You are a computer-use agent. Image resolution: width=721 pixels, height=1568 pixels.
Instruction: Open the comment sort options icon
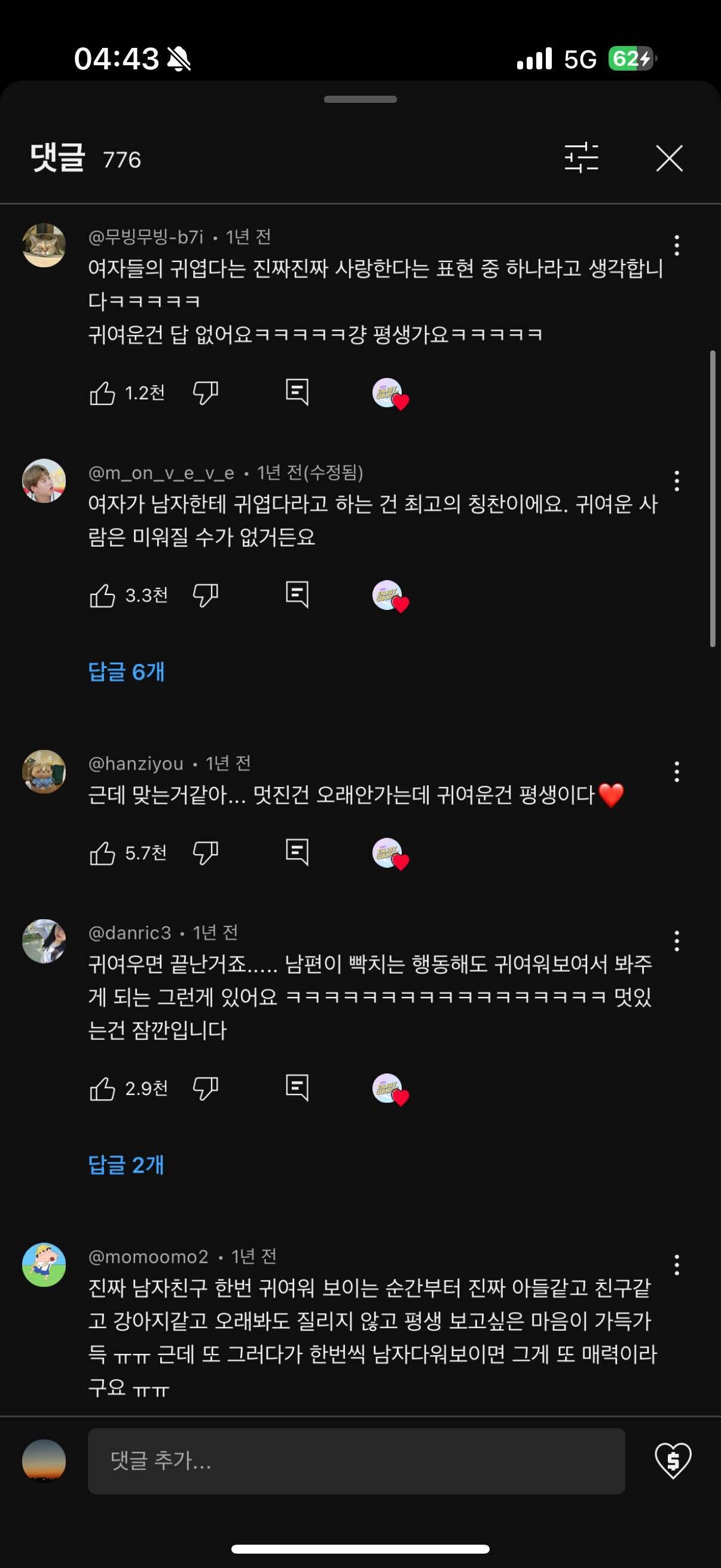point(582,159)
